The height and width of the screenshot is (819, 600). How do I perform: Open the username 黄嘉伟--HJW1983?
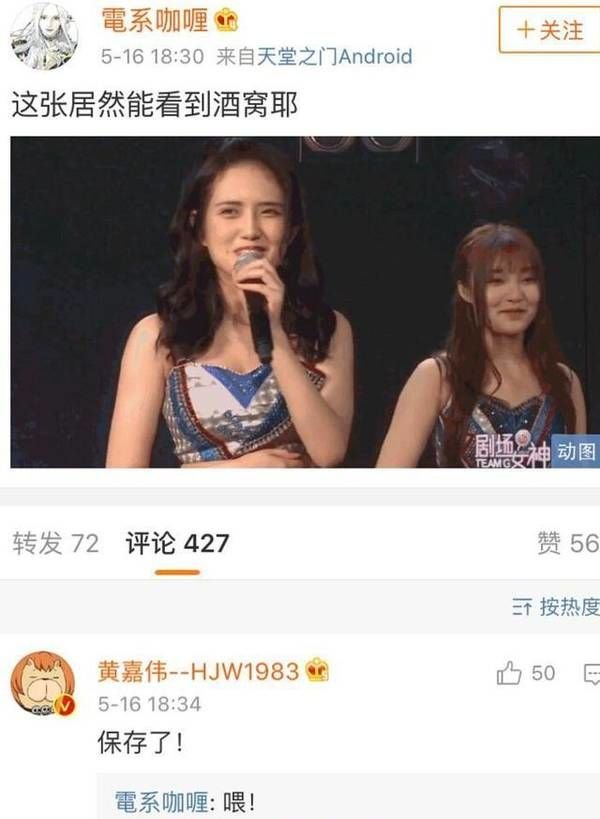click(199, 671)
